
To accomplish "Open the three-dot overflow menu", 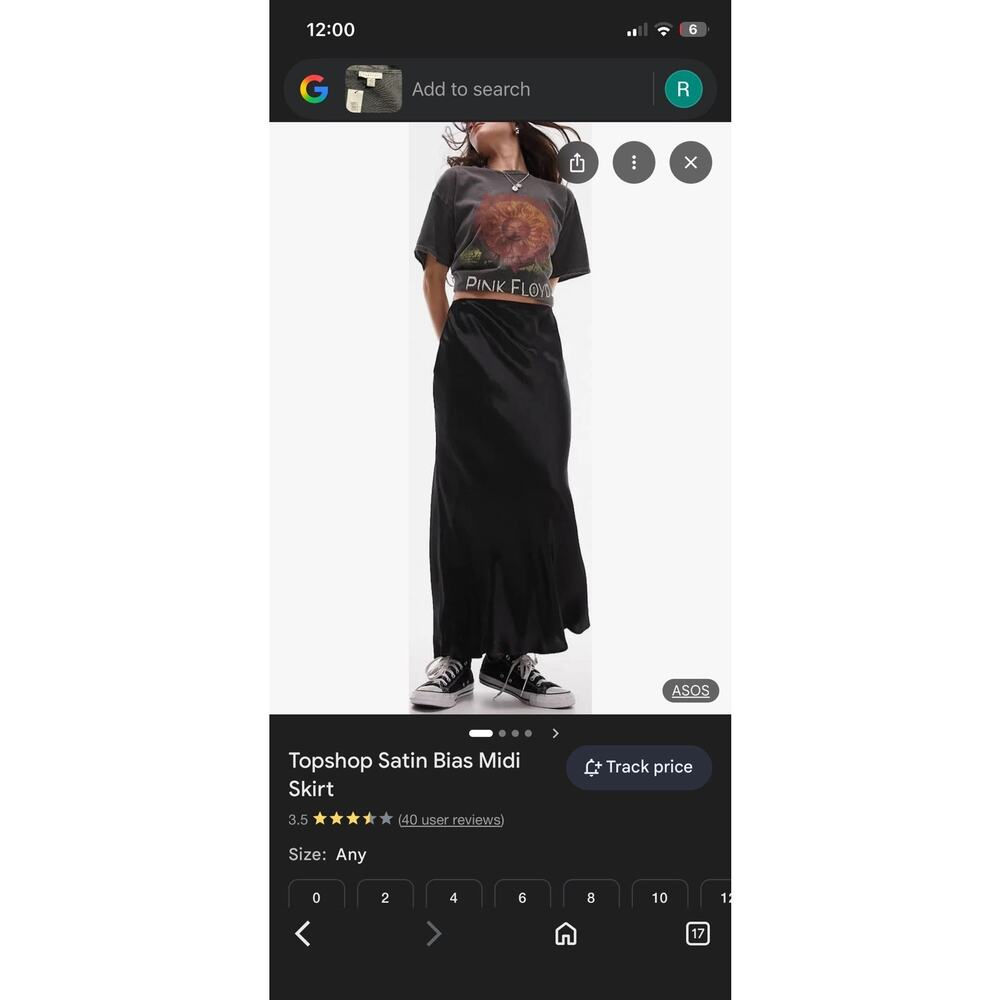I will tap(633, 162).
